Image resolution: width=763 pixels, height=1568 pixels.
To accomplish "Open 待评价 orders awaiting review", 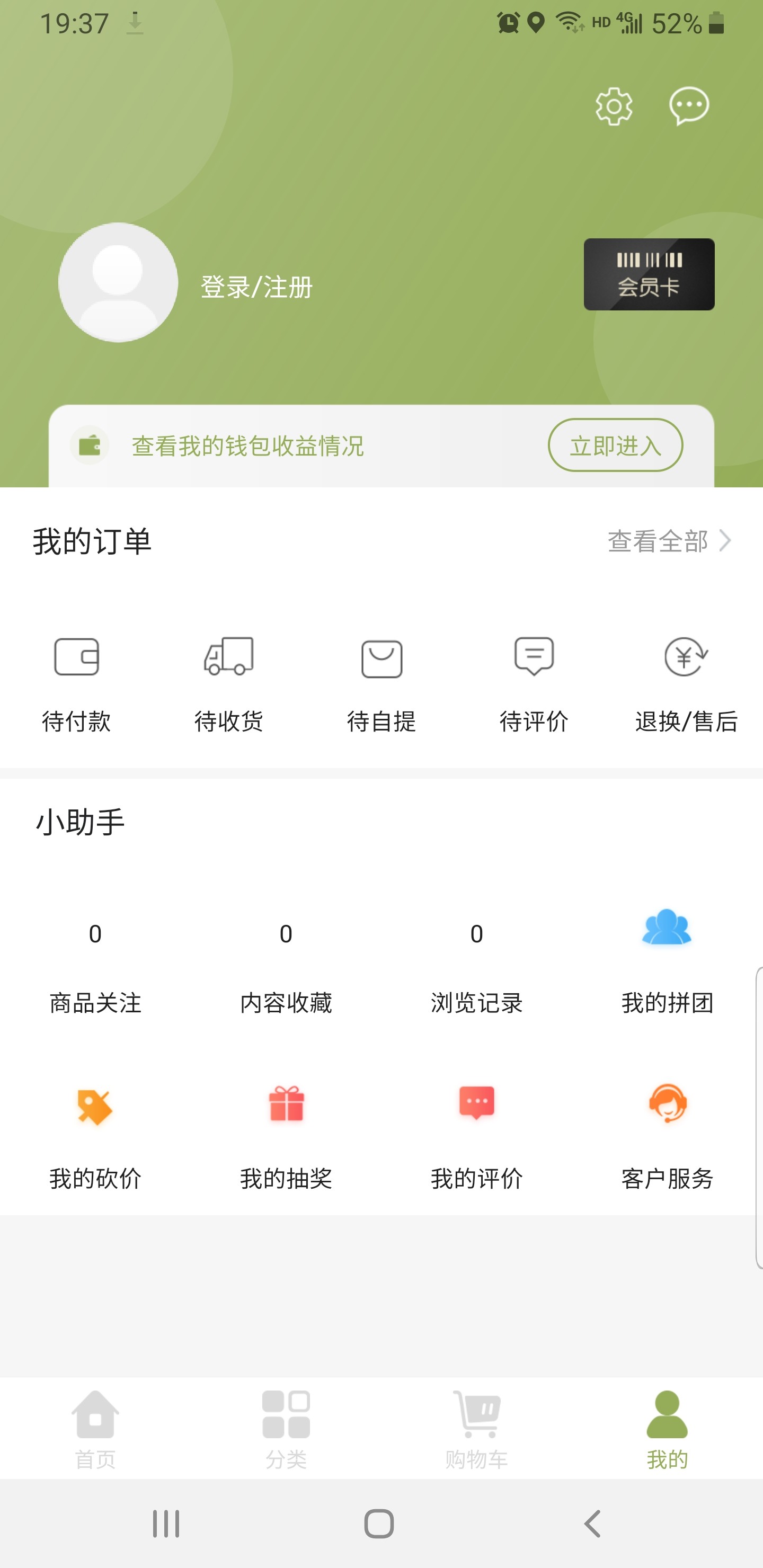I will click(x=534, y=683).
